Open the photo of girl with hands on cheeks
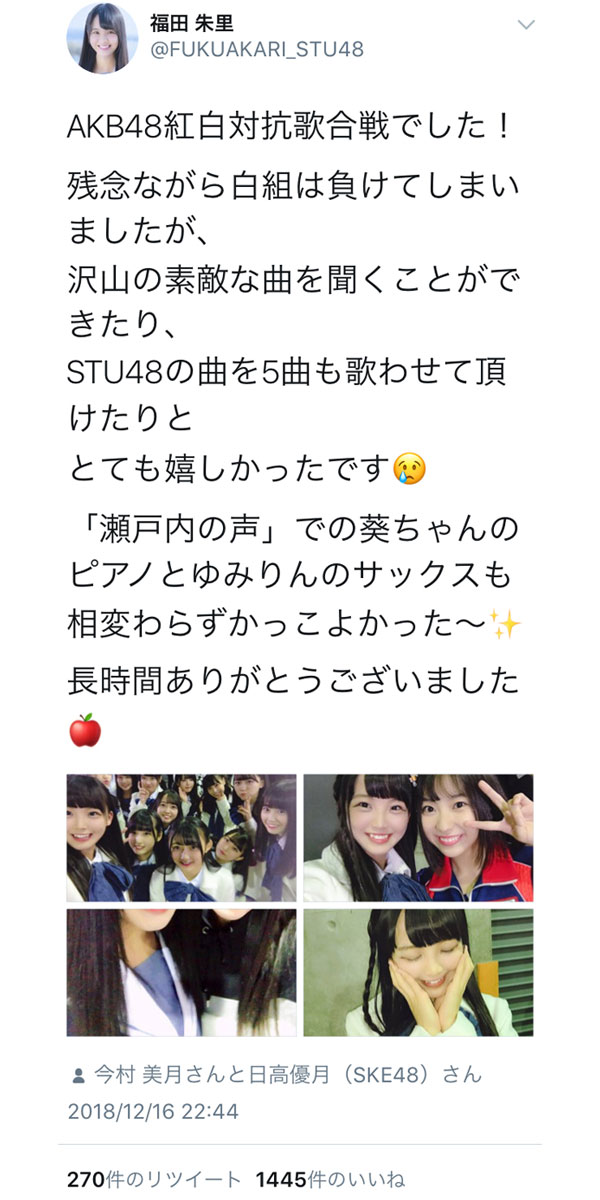Viewport: 600px width, 1200px height. click(418, 971)
